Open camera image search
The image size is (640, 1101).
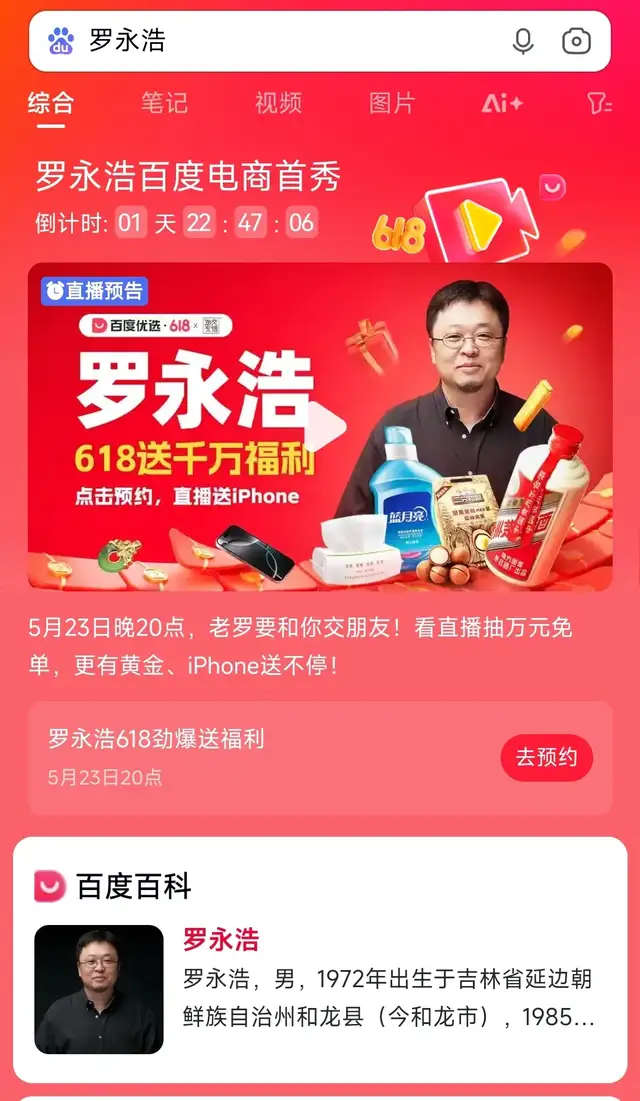point(576,41)
